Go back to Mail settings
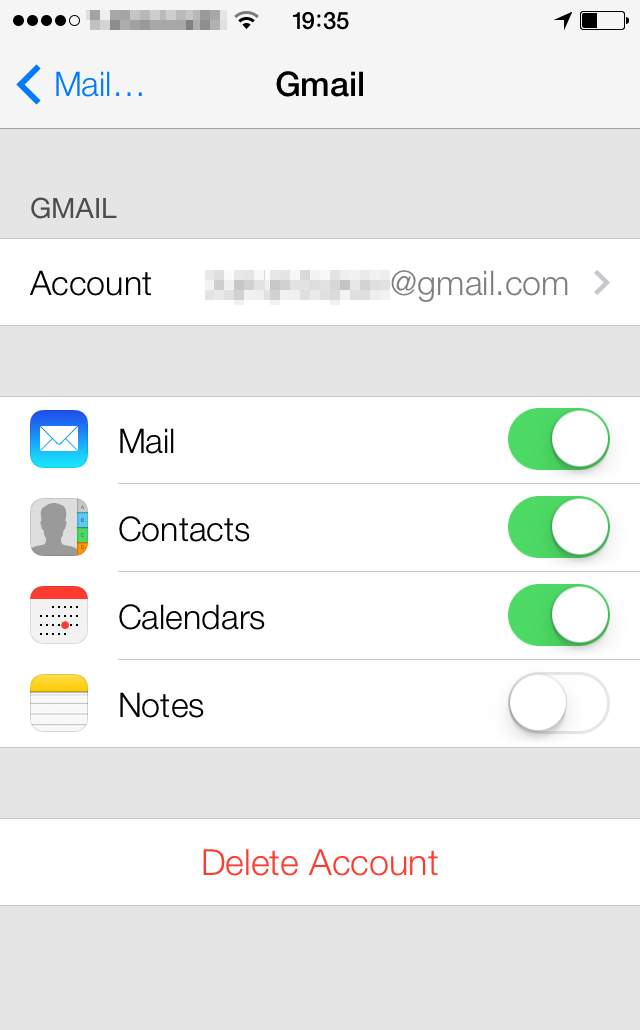 click(80, 85)
